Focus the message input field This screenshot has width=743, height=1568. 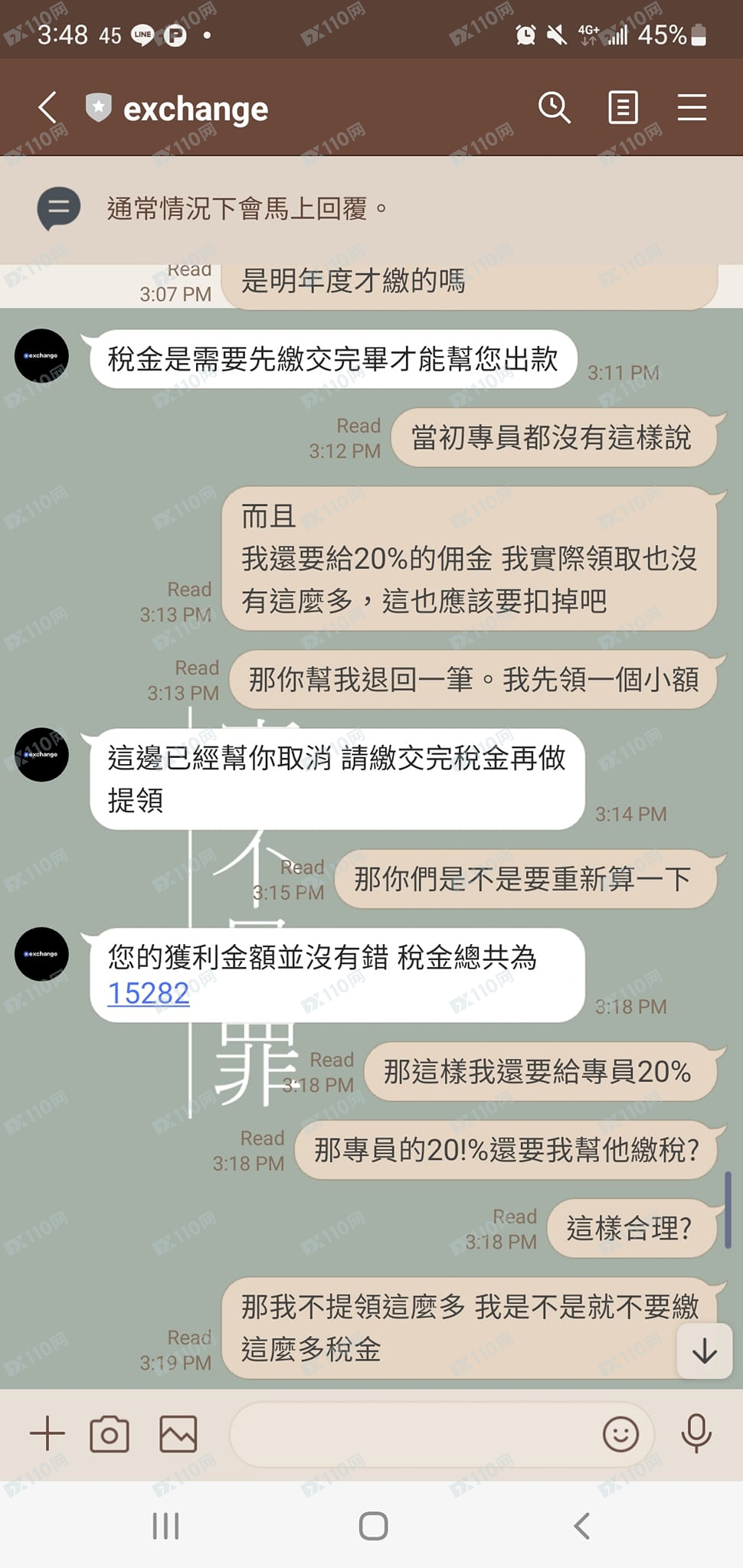pos(414,1434)
